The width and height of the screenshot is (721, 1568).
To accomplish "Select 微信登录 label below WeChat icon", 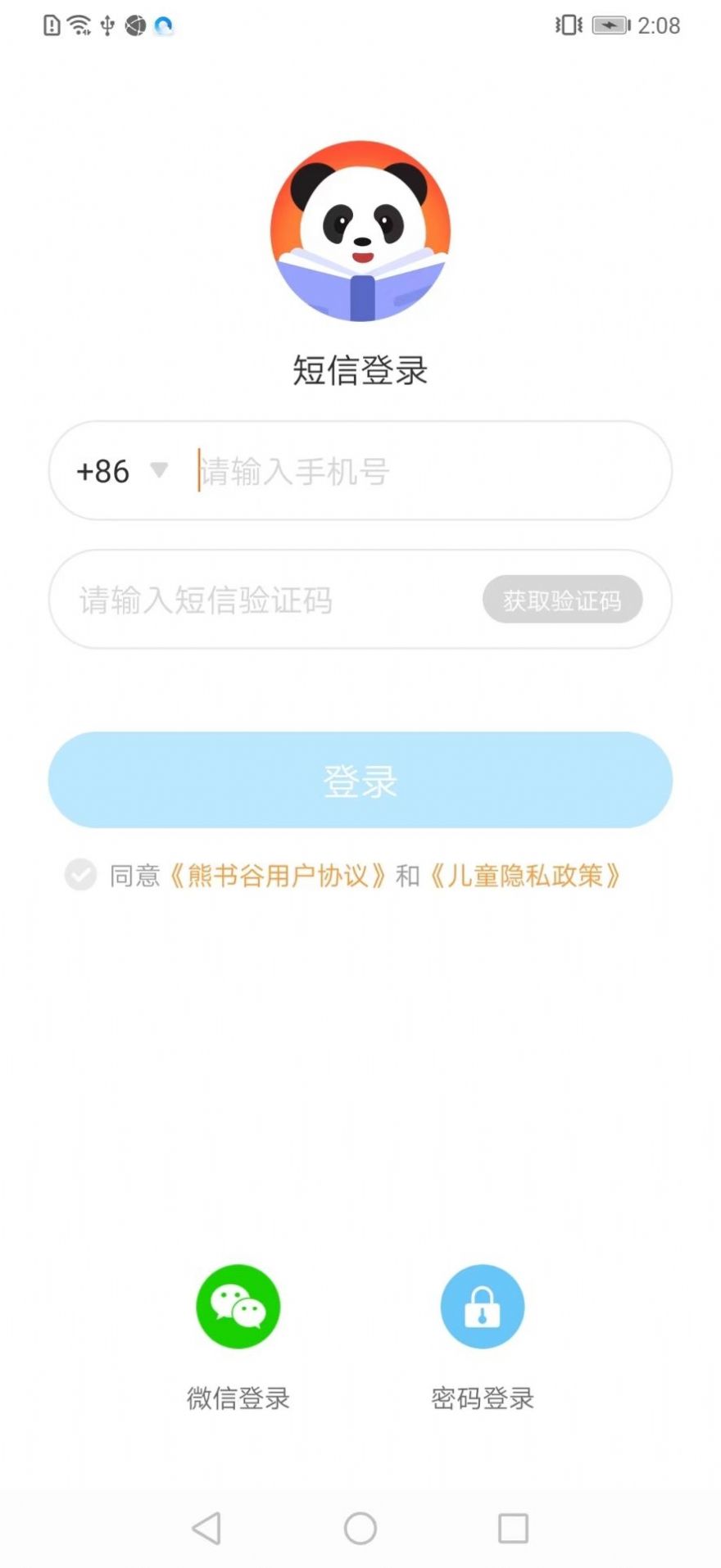I will 238,1398.
